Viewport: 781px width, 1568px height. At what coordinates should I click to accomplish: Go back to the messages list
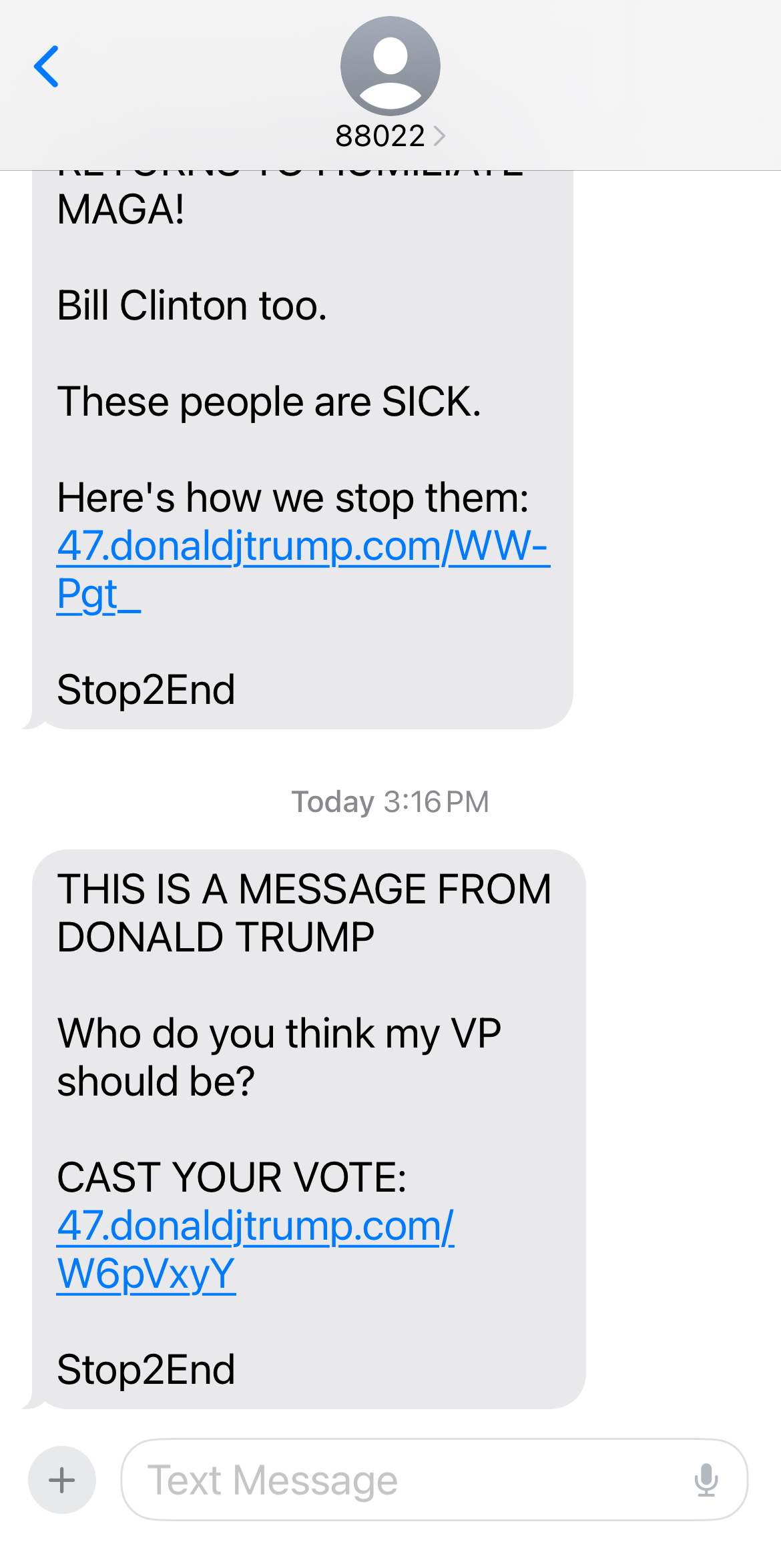pos(46,67)
